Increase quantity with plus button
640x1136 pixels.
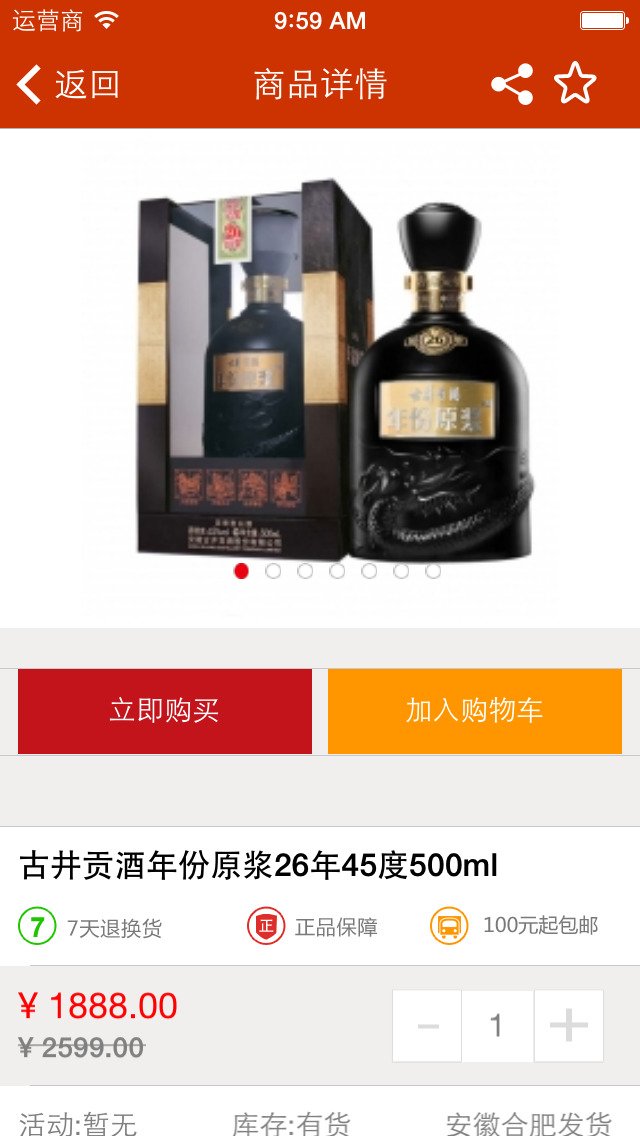coord(569,1026)
